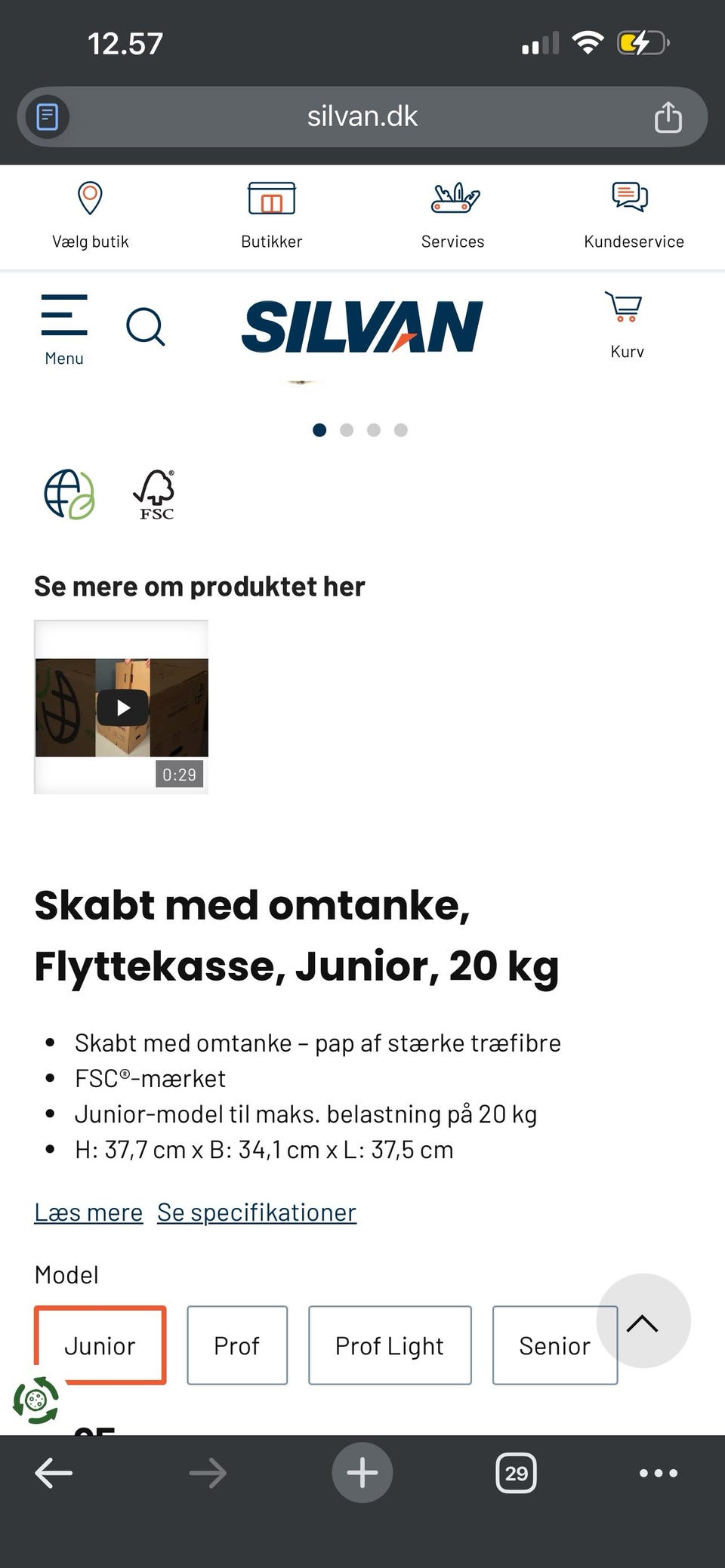This screenshot has height=1568, width=725.
Task: Follow the Læs mere link
Action: tap(88, 1212)
